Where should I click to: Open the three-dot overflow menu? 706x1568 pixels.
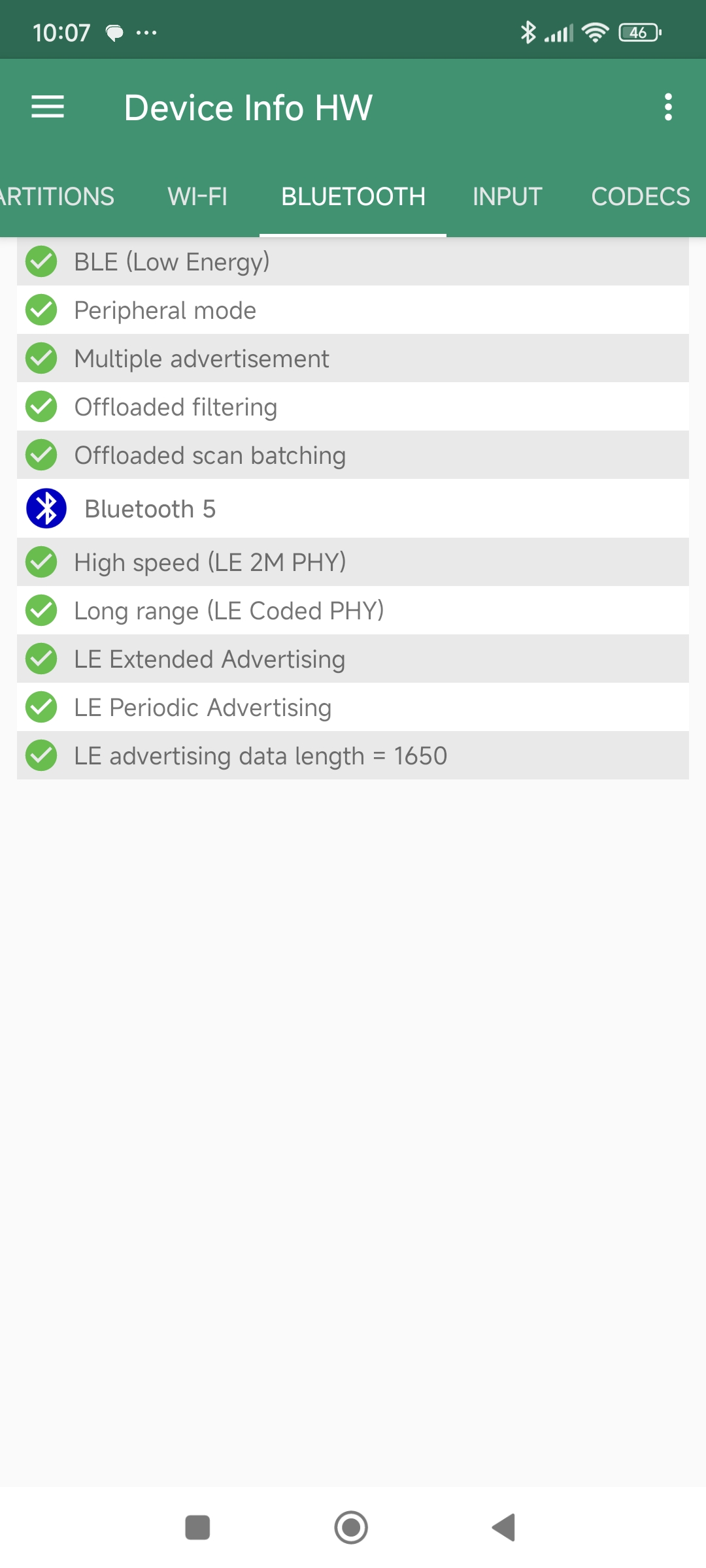tap(667, 107)
